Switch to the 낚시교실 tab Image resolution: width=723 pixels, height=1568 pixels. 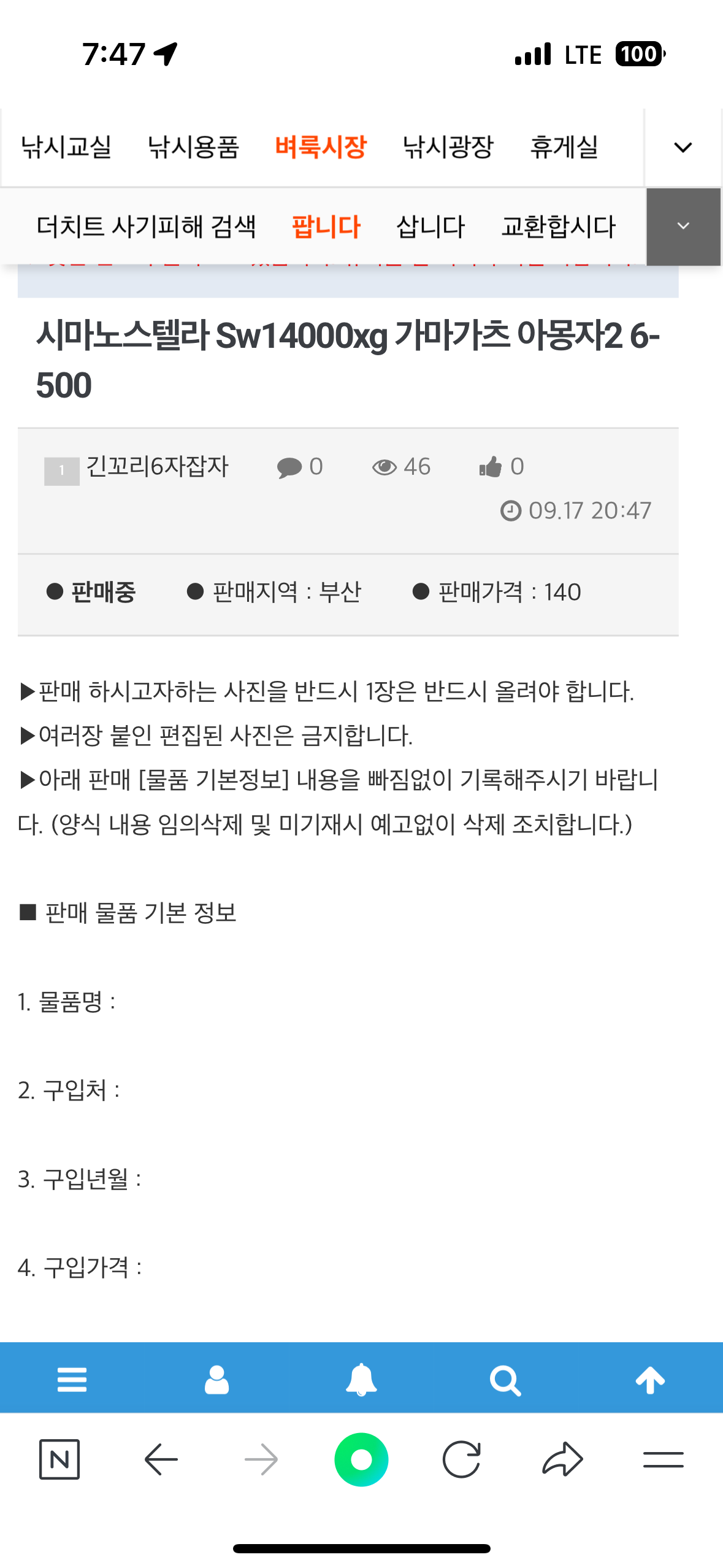(66, 147)
